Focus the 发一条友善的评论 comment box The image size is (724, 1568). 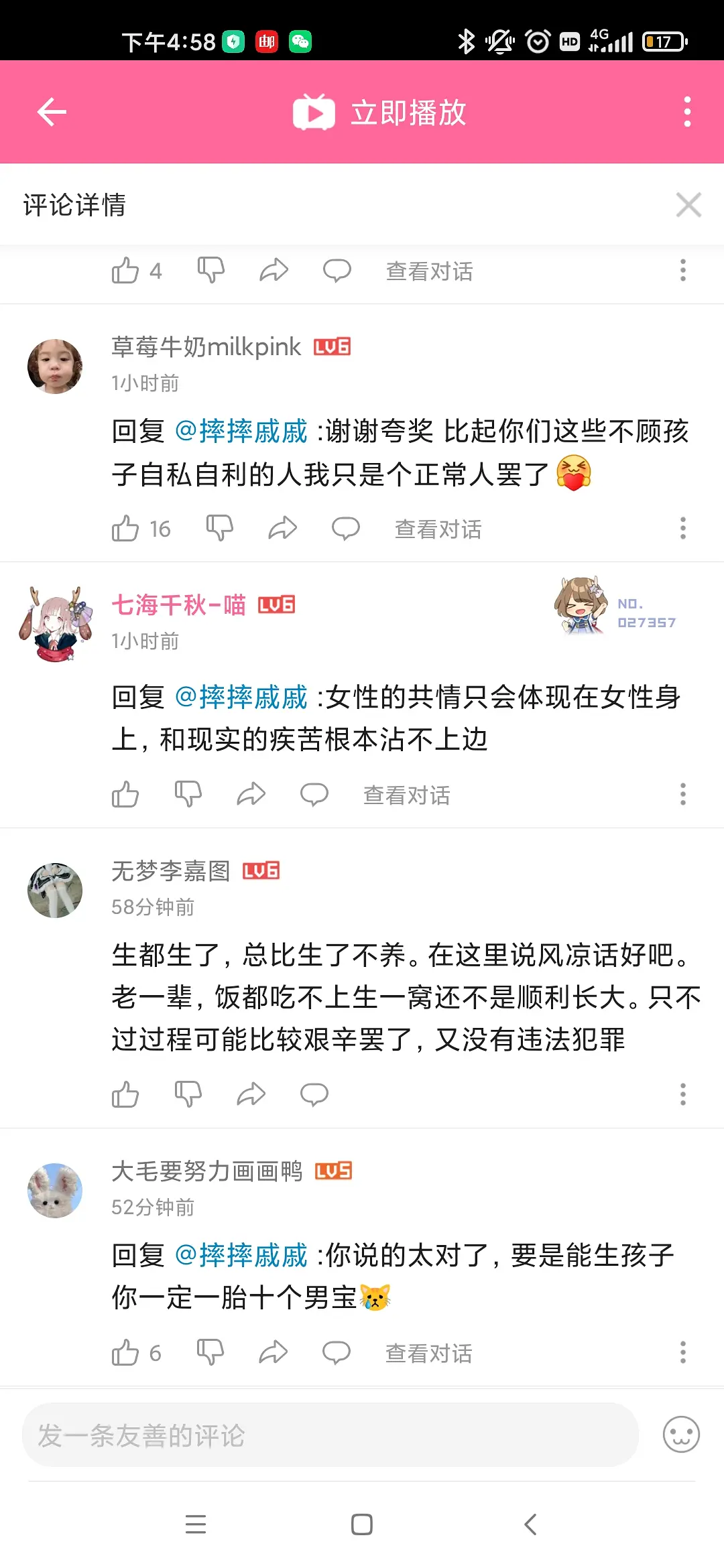[330, 1435]
